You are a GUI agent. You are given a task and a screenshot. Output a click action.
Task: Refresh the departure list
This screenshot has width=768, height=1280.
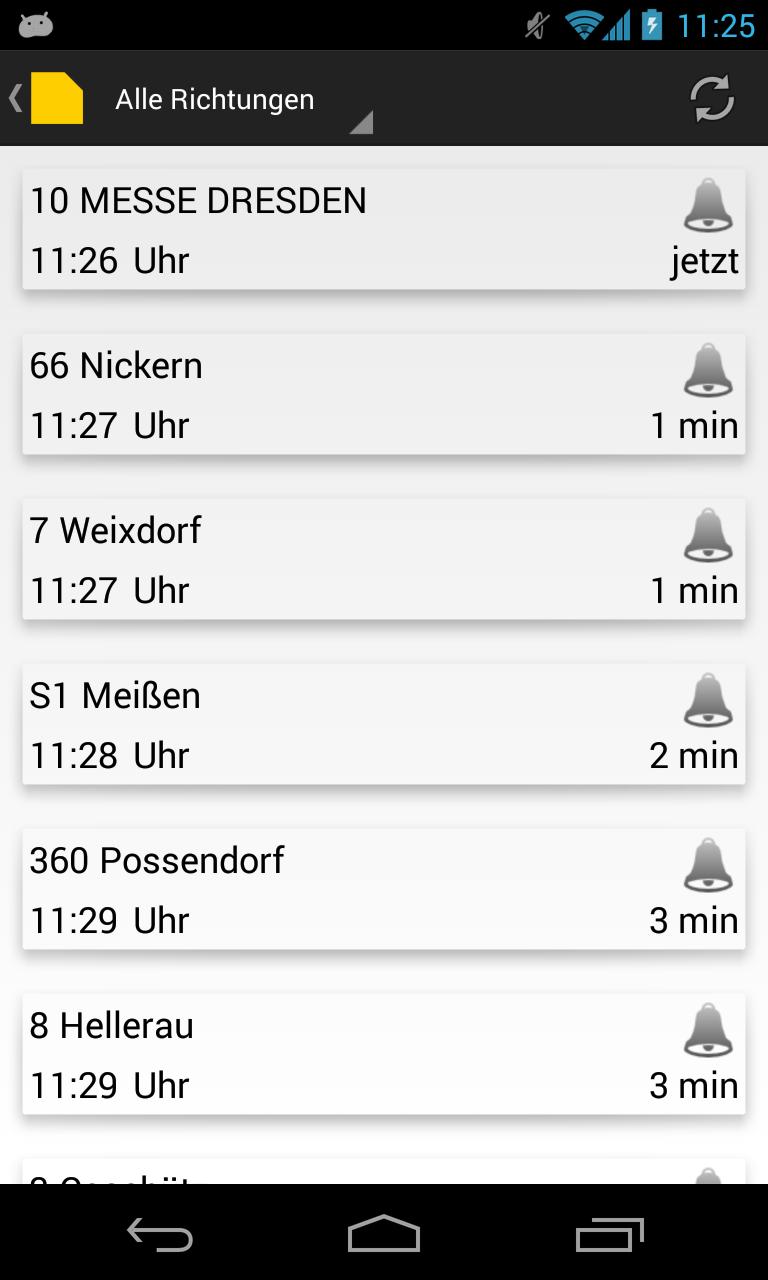click(x=712, y=99)
